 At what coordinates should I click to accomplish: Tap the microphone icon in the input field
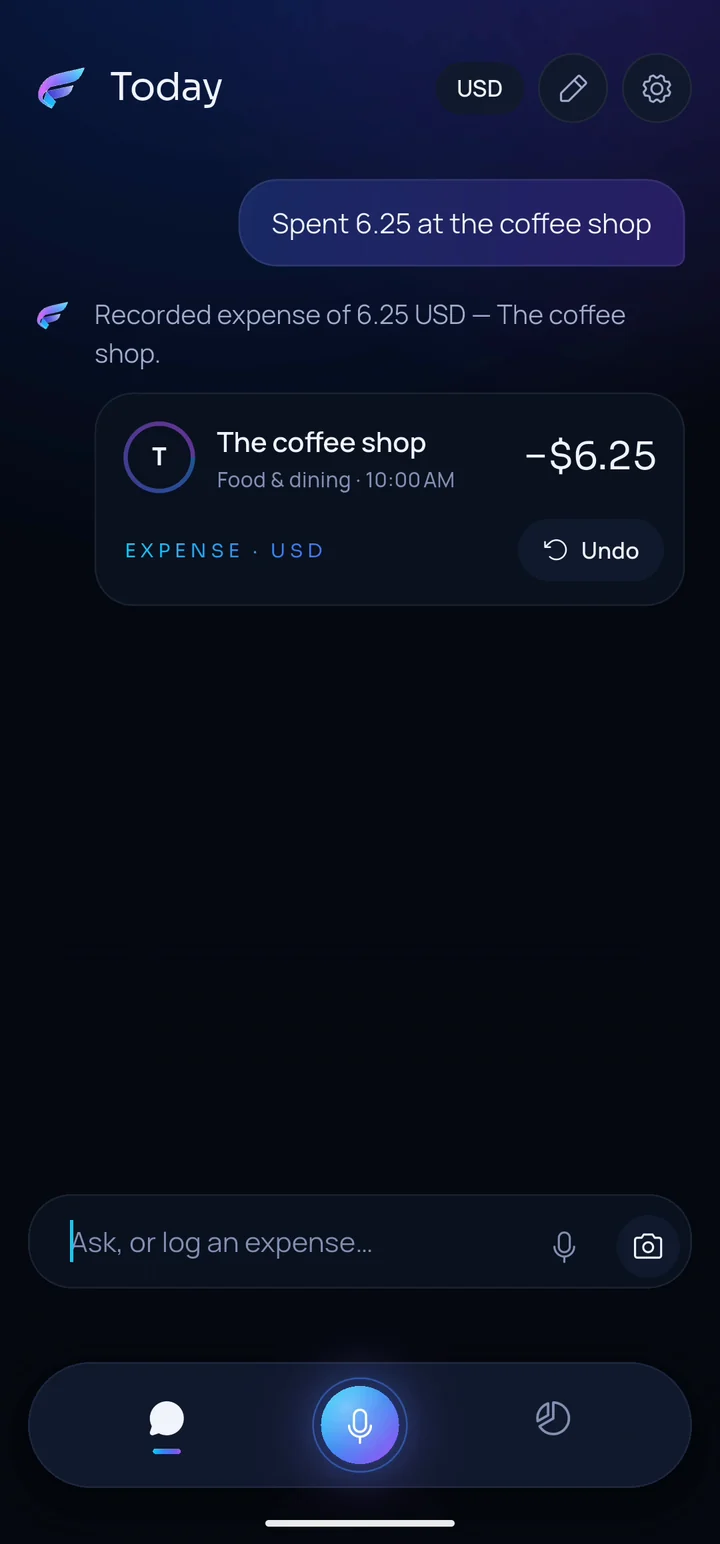click(x=564, y=1246)
